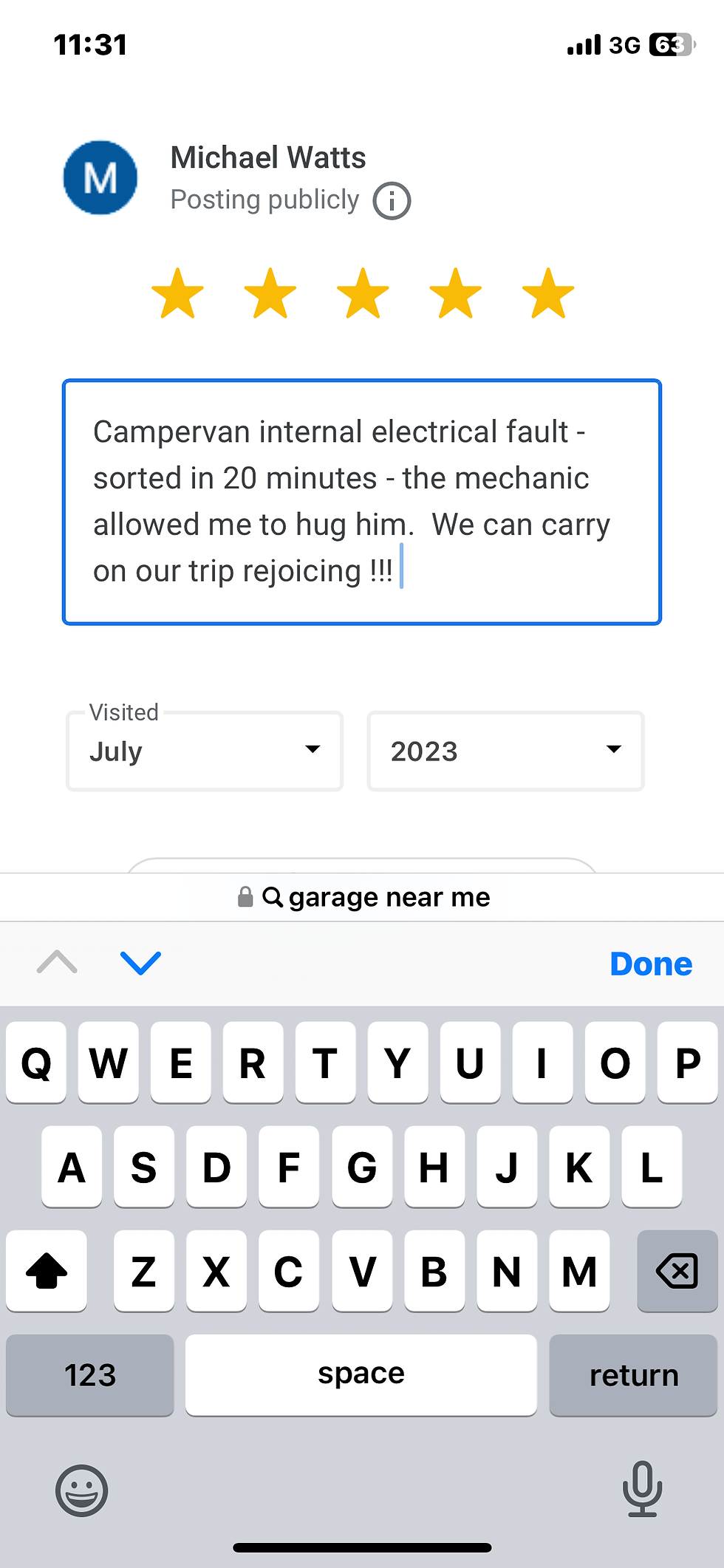Tap Done to dismiss the keyboard
This screenshot has height=1568, width=724.
[x=651, y=964]
